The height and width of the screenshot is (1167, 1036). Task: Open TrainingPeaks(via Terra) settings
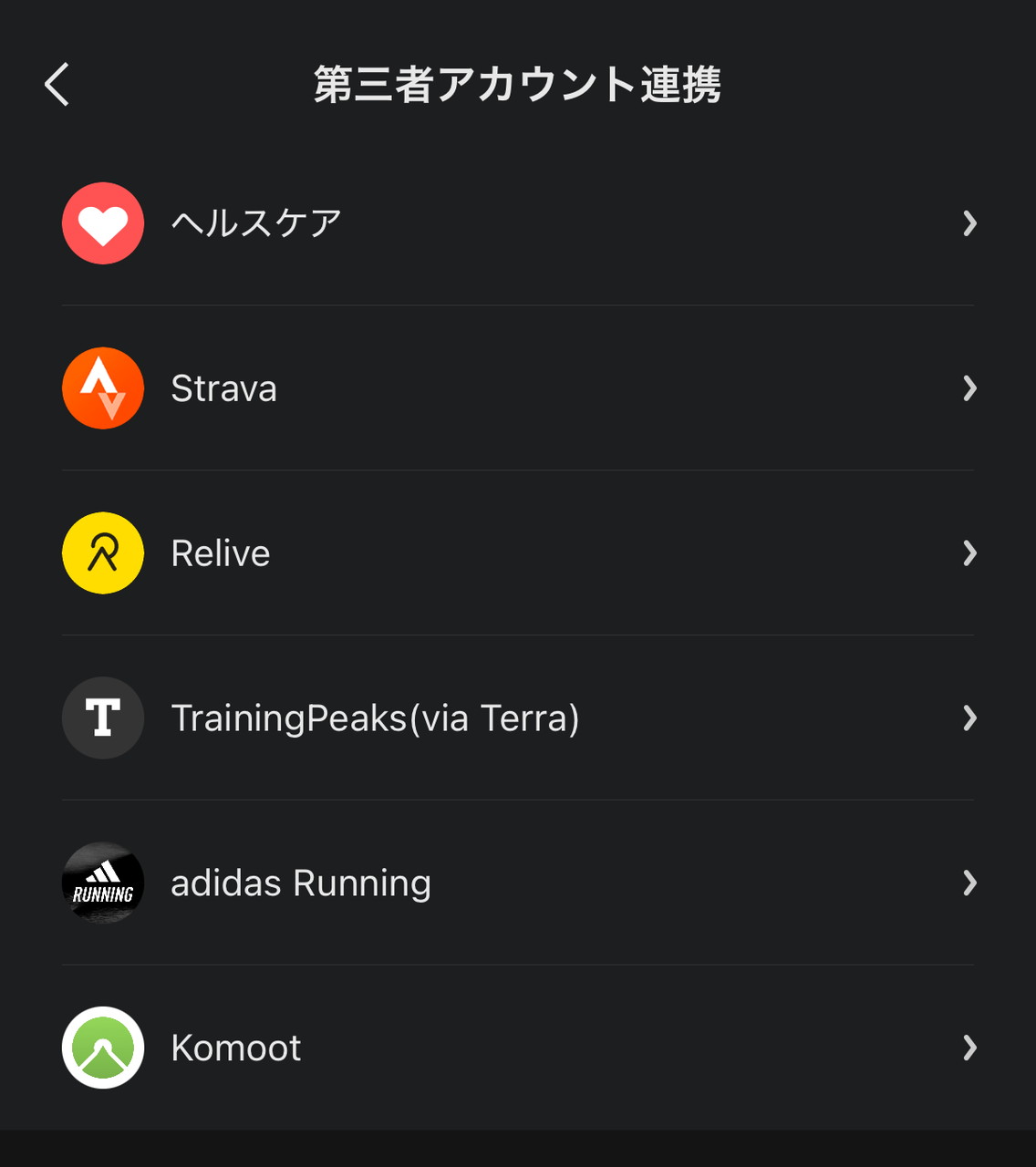click(x=517, y=718)
